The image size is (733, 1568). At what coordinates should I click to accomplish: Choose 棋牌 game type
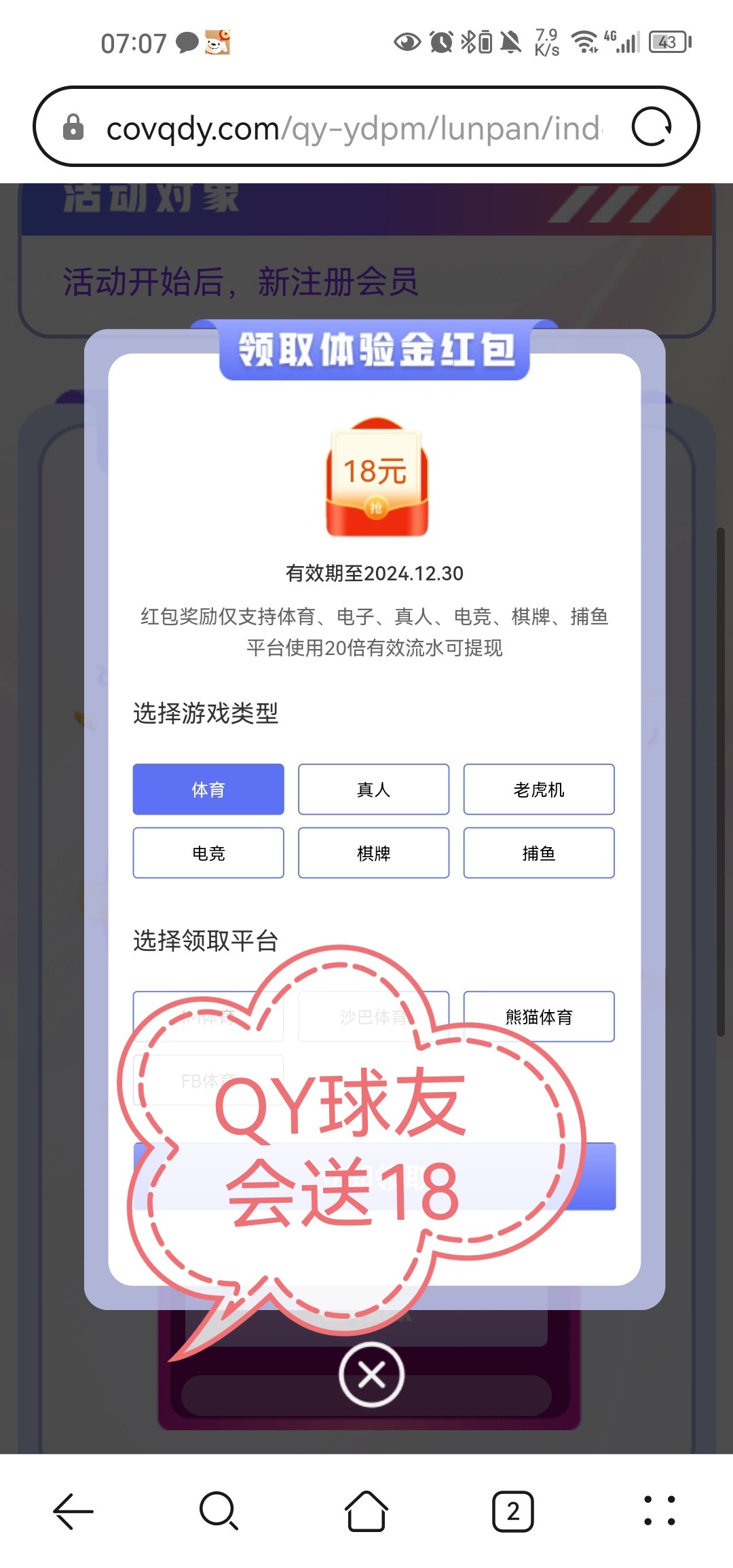[x=373, y=853]
